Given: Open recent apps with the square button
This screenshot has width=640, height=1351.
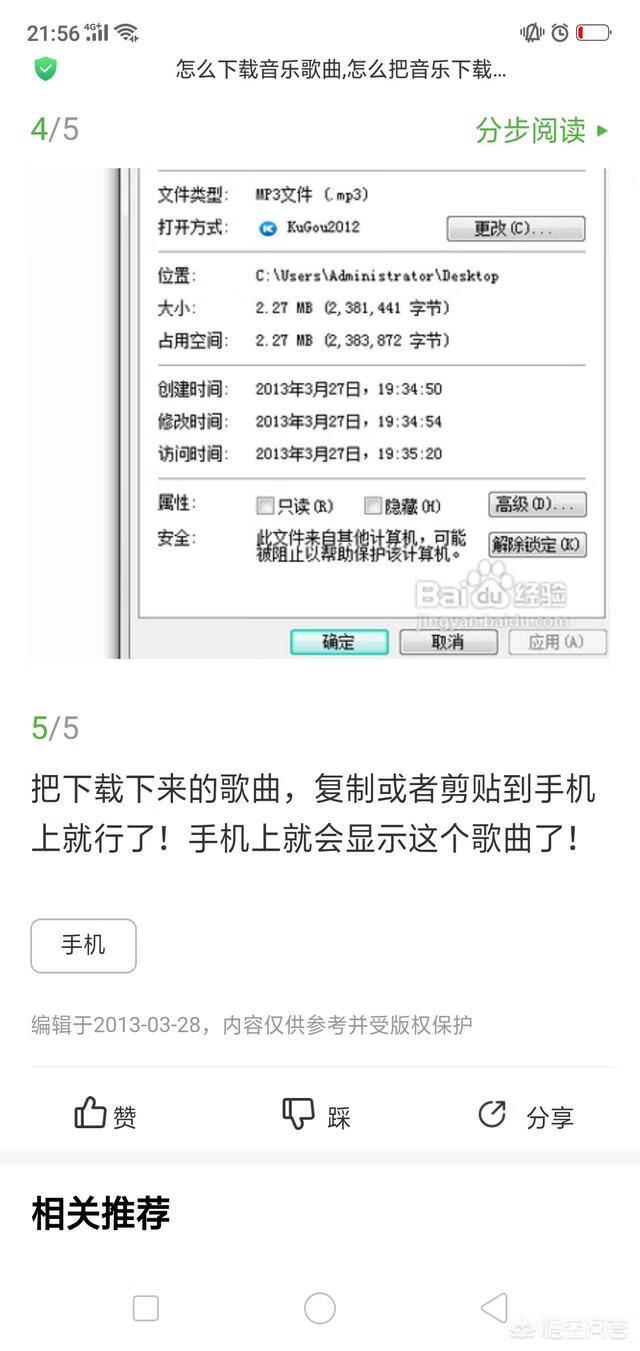Looking at the screenshot, I should pos(146,1307).
